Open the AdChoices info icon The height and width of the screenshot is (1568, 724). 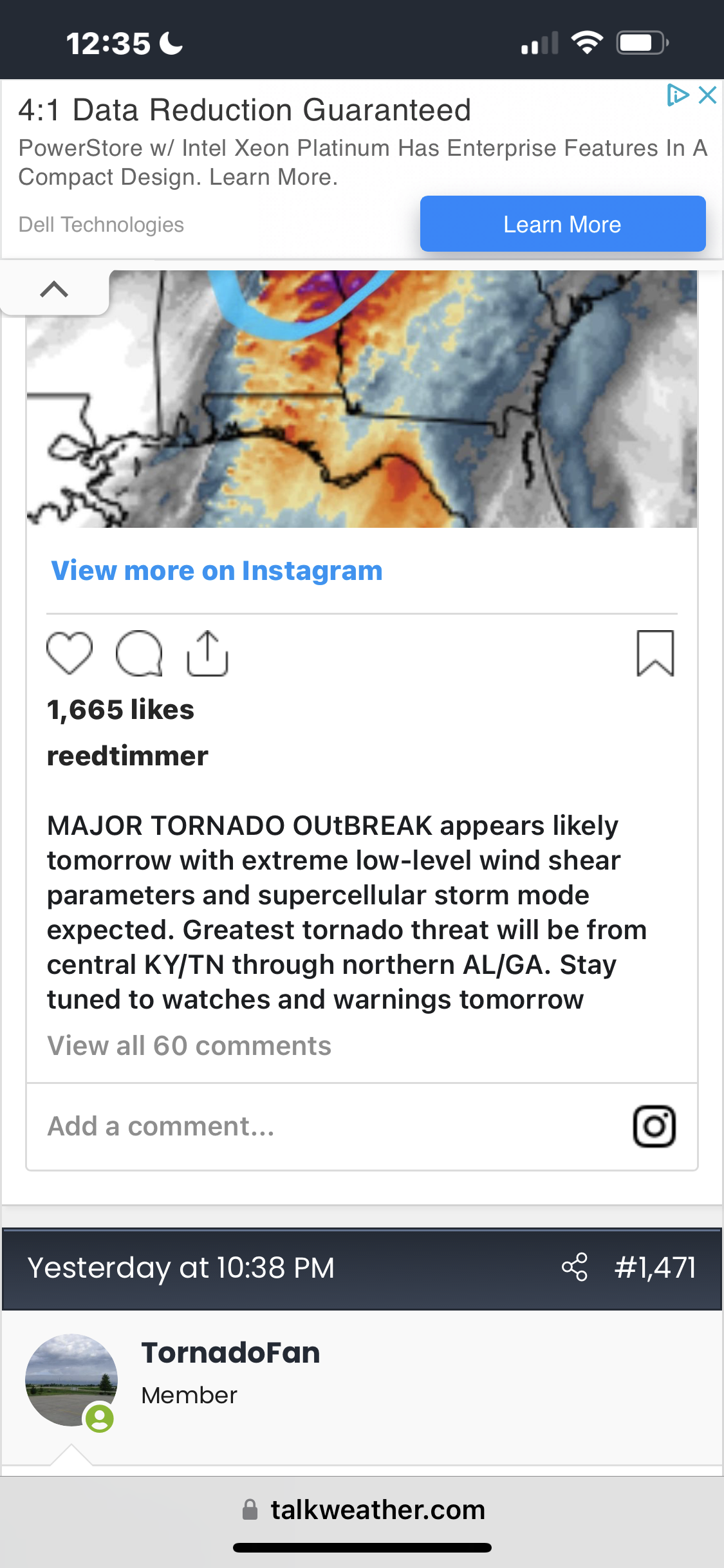(x=678, y=95)
